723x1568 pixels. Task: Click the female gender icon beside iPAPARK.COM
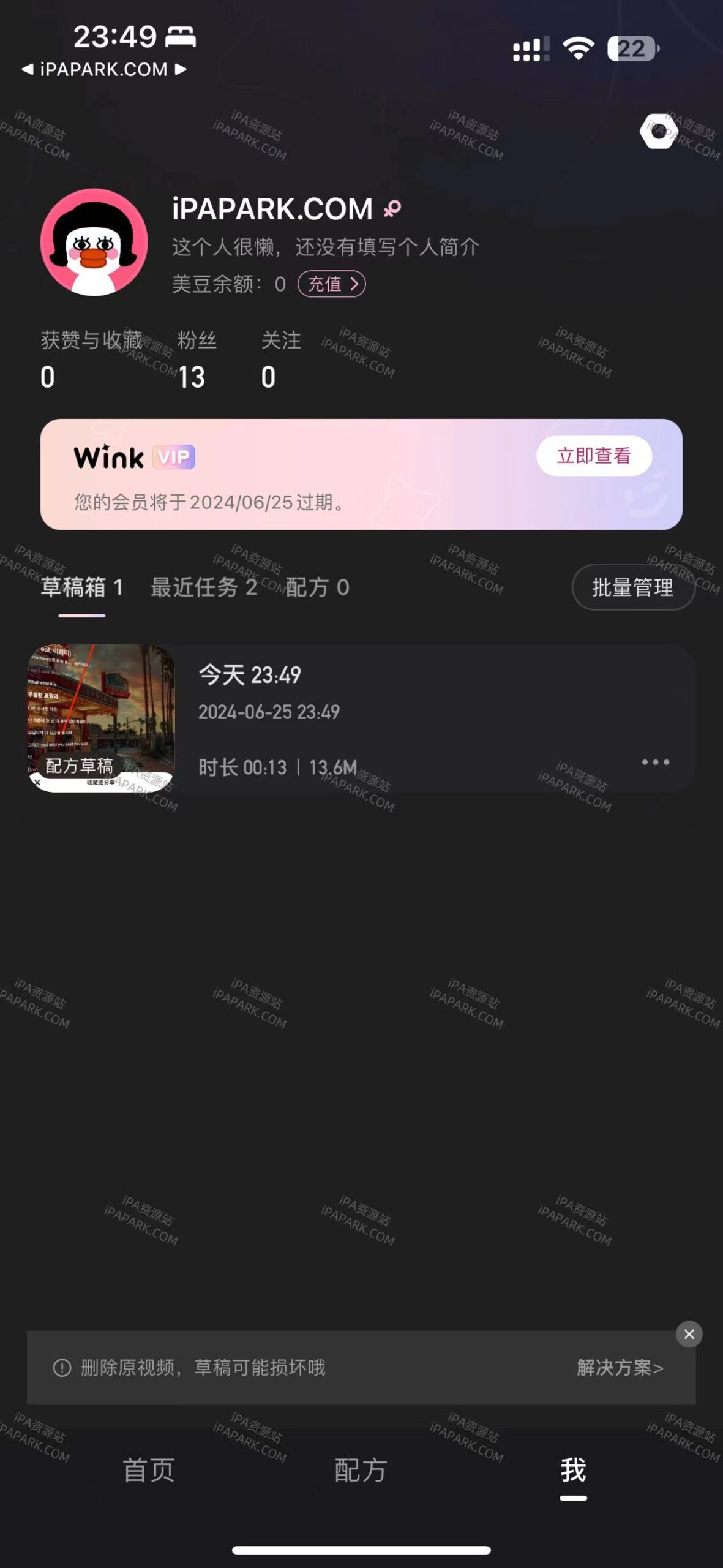(x=392, y=209)
